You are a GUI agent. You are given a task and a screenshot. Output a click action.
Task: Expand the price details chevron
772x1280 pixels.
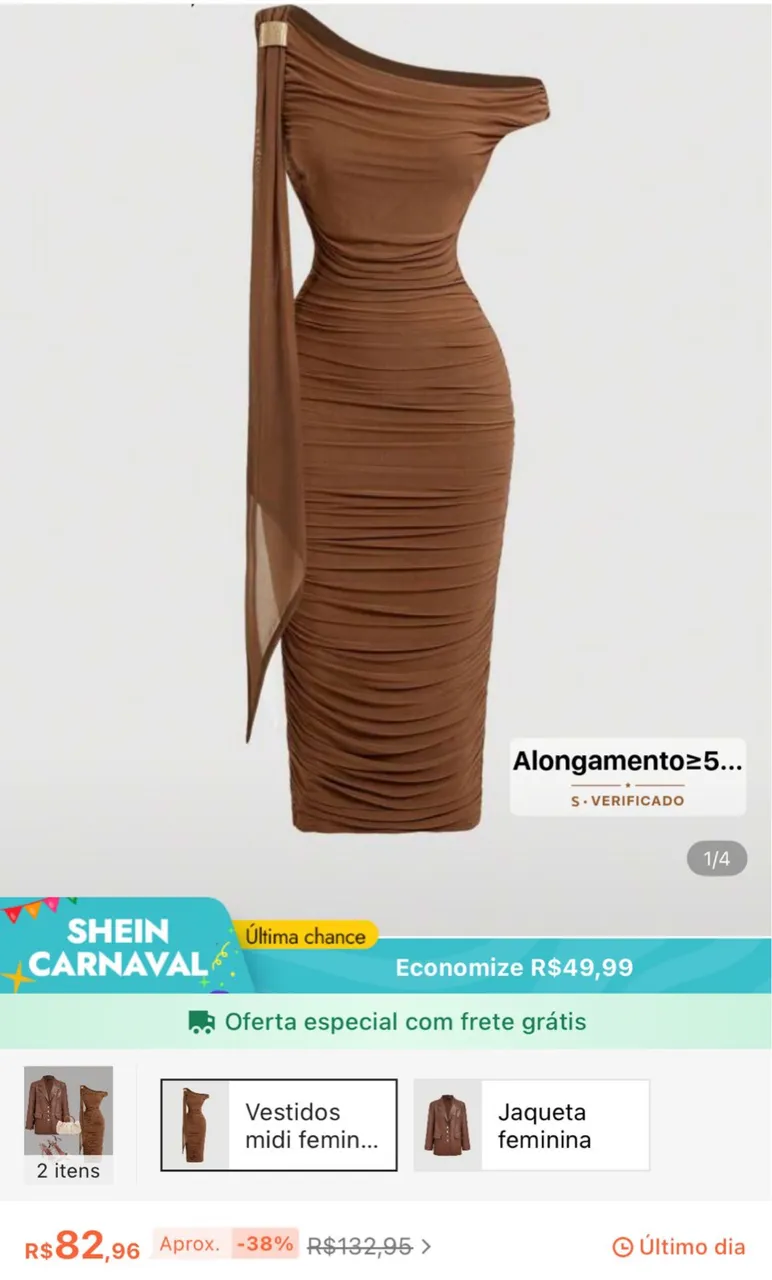pyautogui.click(x=426, y=1246)
